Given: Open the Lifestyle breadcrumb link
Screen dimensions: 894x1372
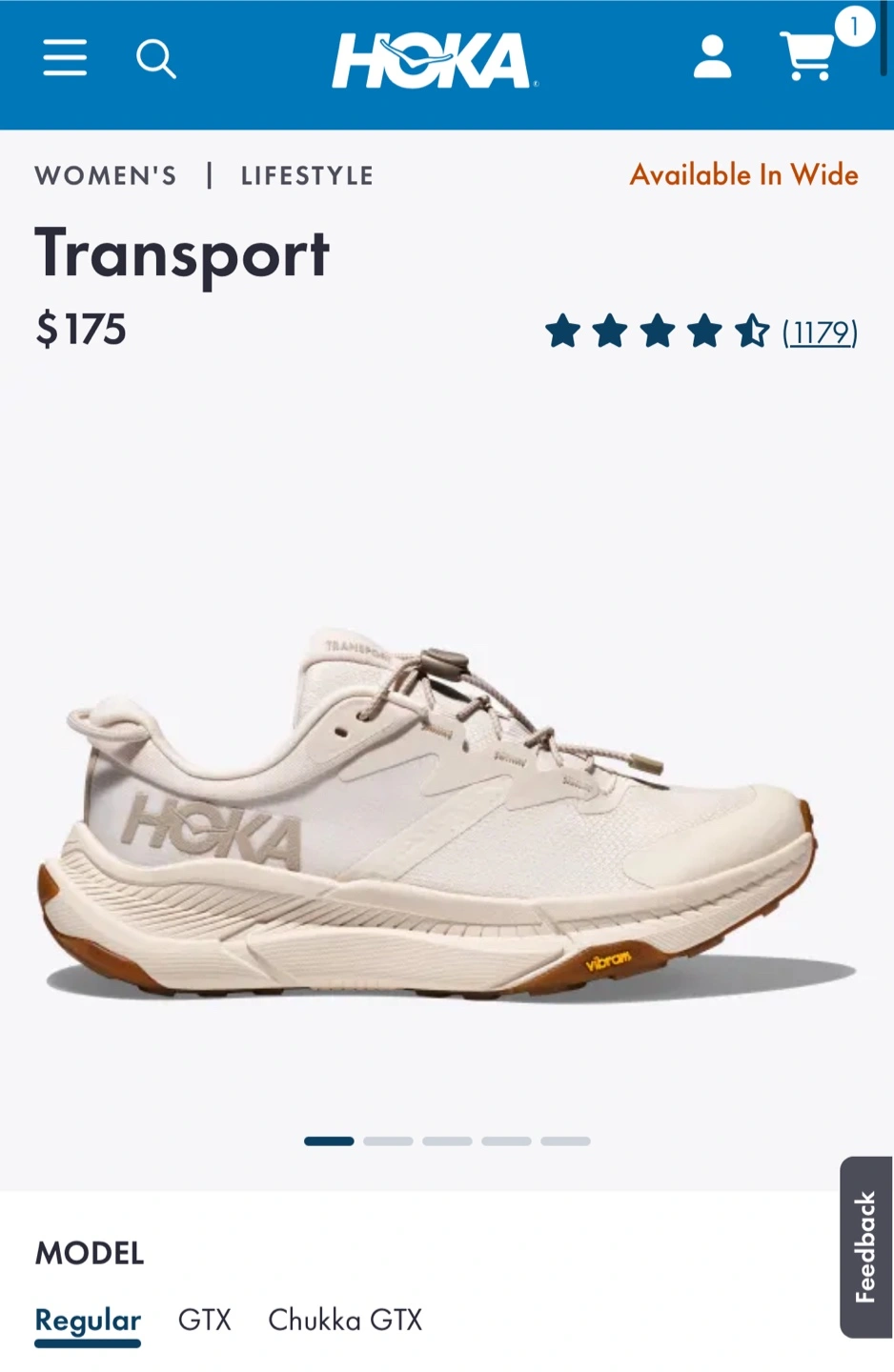Looking at the screenshot, I should point(307,175).
